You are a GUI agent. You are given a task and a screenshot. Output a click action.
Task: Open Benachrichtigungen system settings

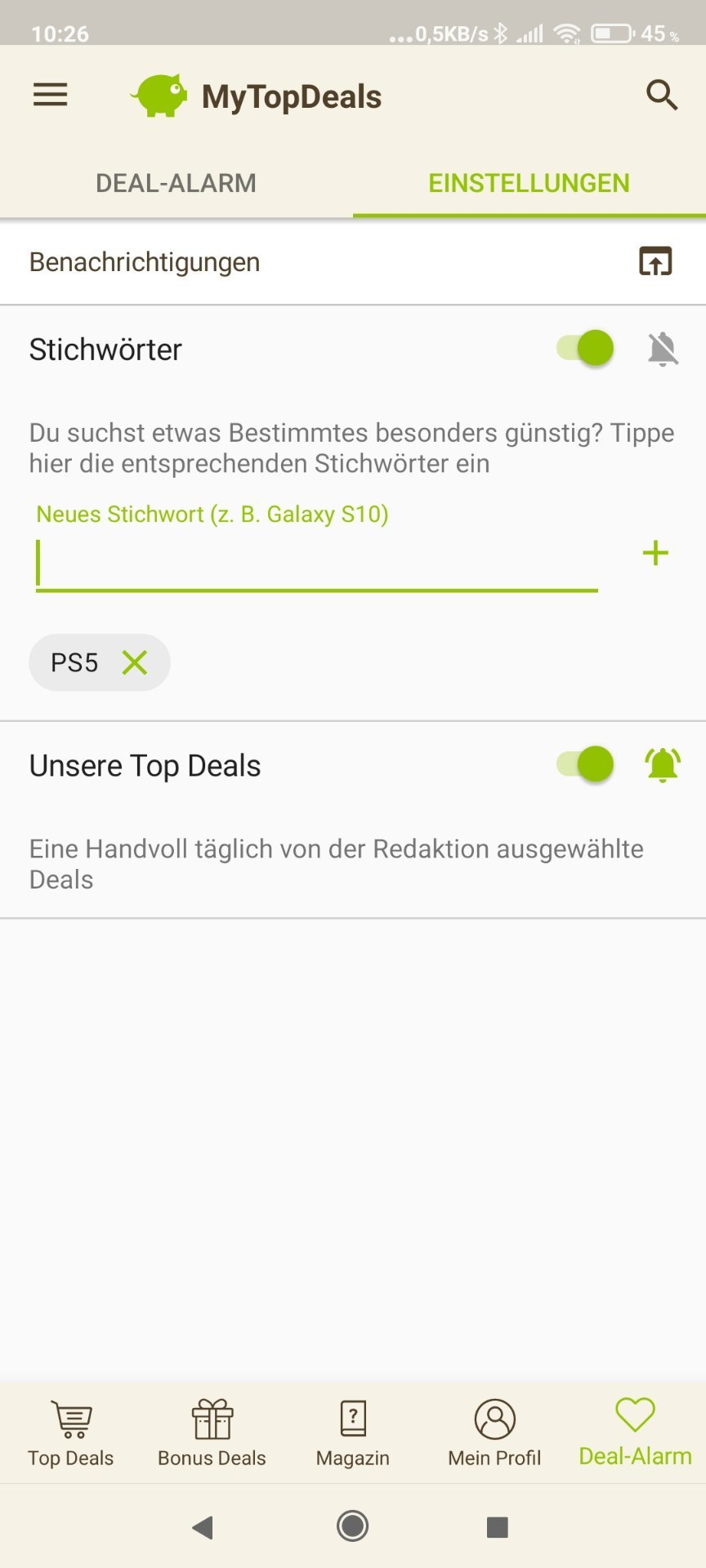click(655, 262)
